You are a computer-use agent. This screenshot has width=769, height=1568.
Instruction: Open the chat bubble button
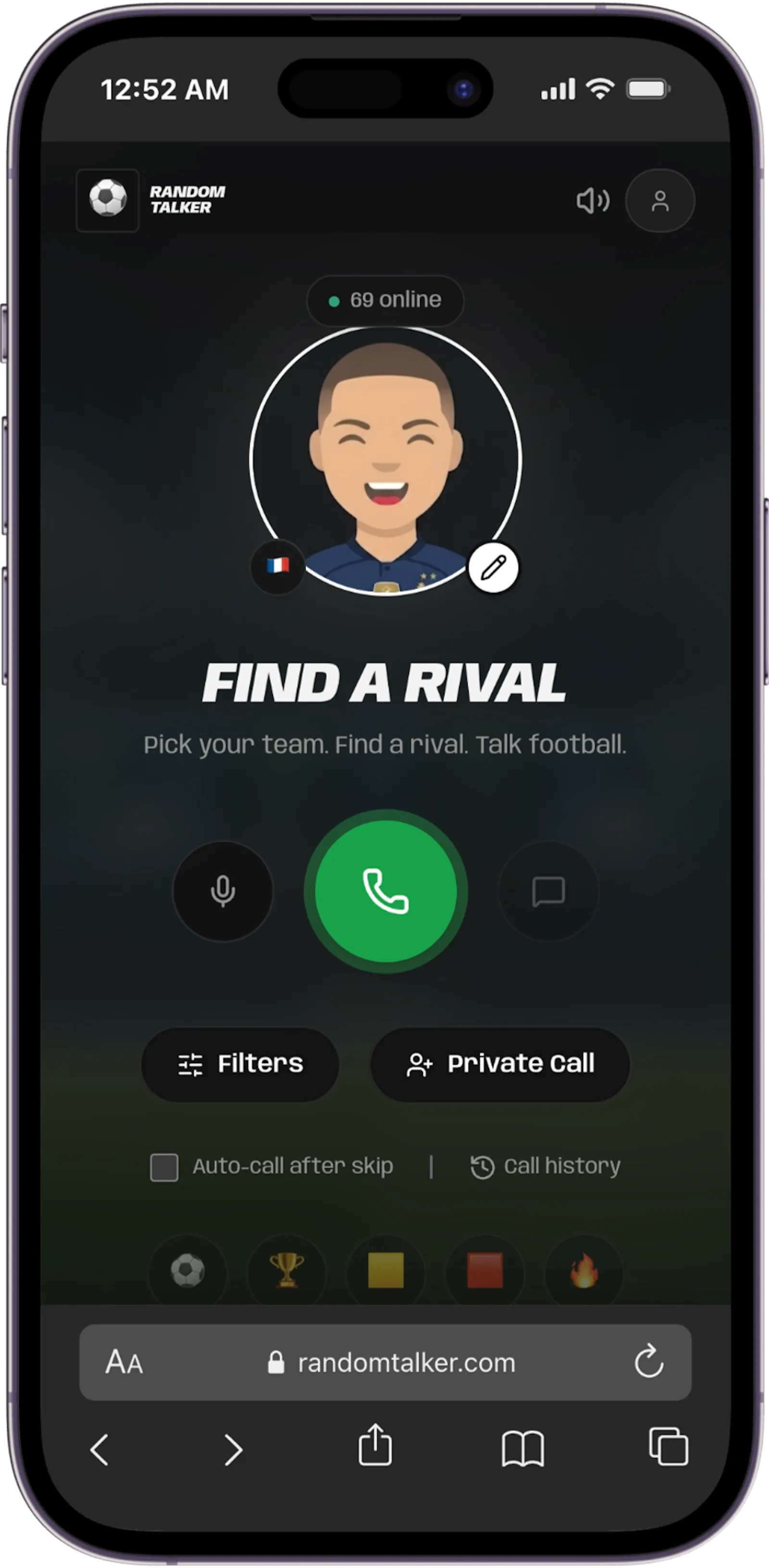[548, 891]
